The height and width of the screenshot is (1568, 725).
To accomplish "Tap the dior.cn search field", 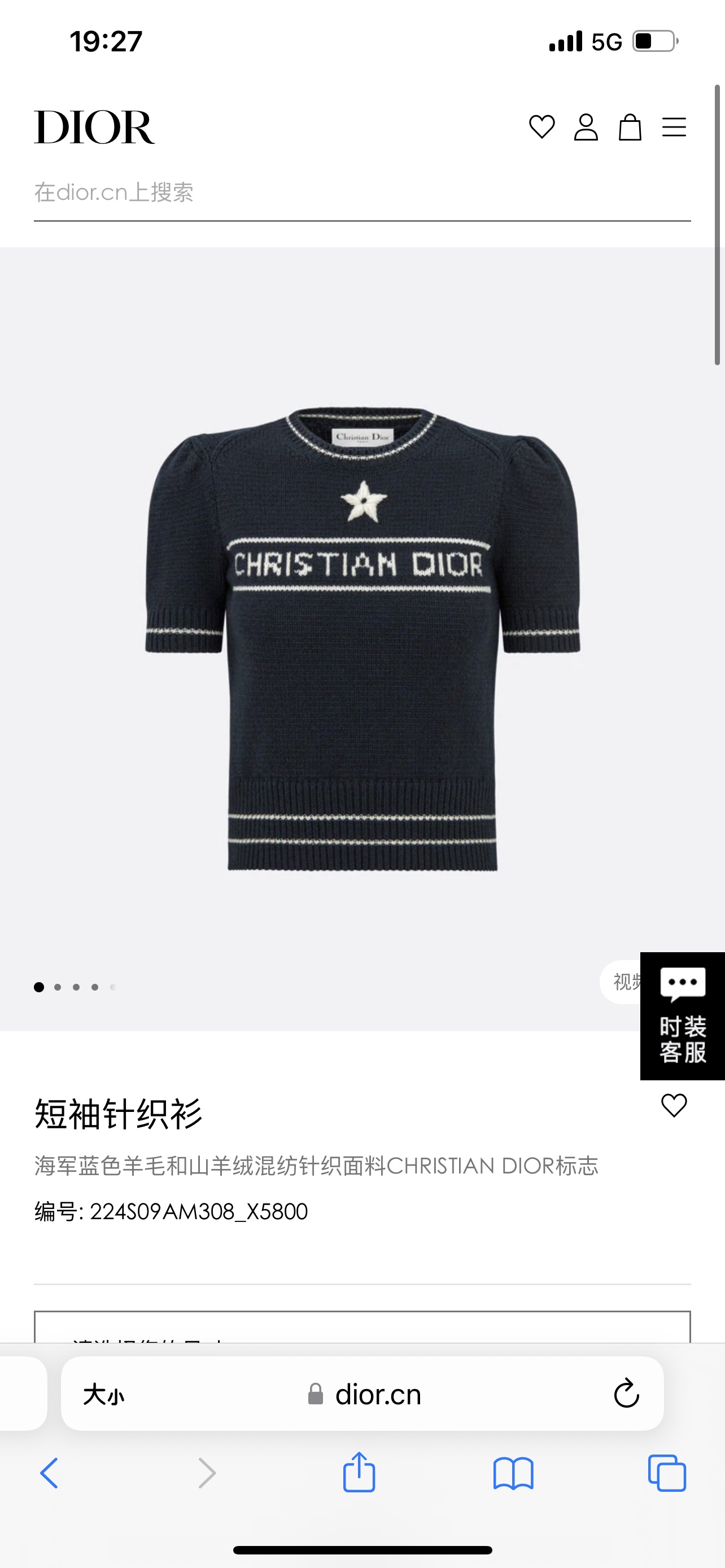I will 361,193.
